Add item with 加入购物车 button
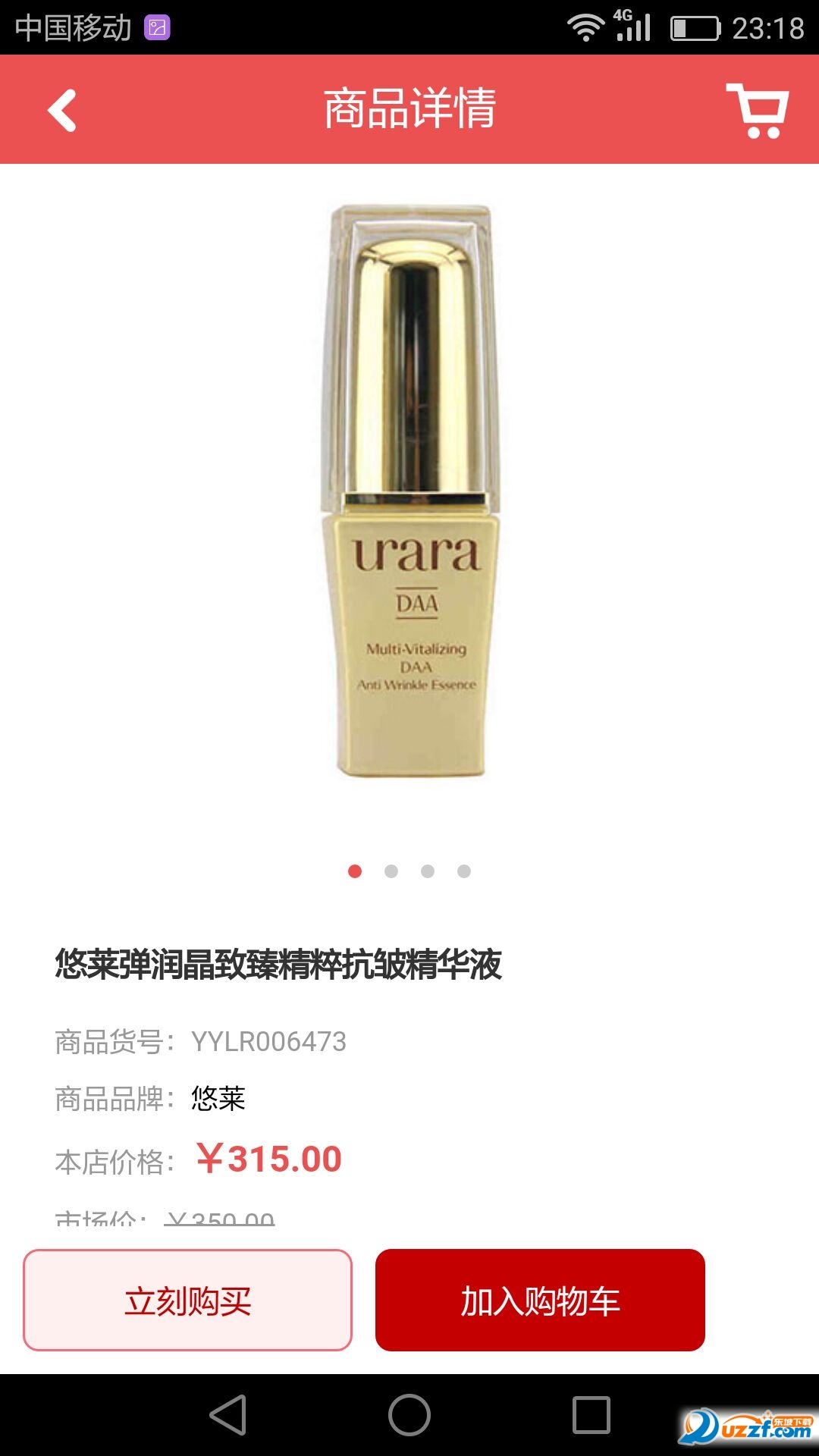 tap(540, 1301)
